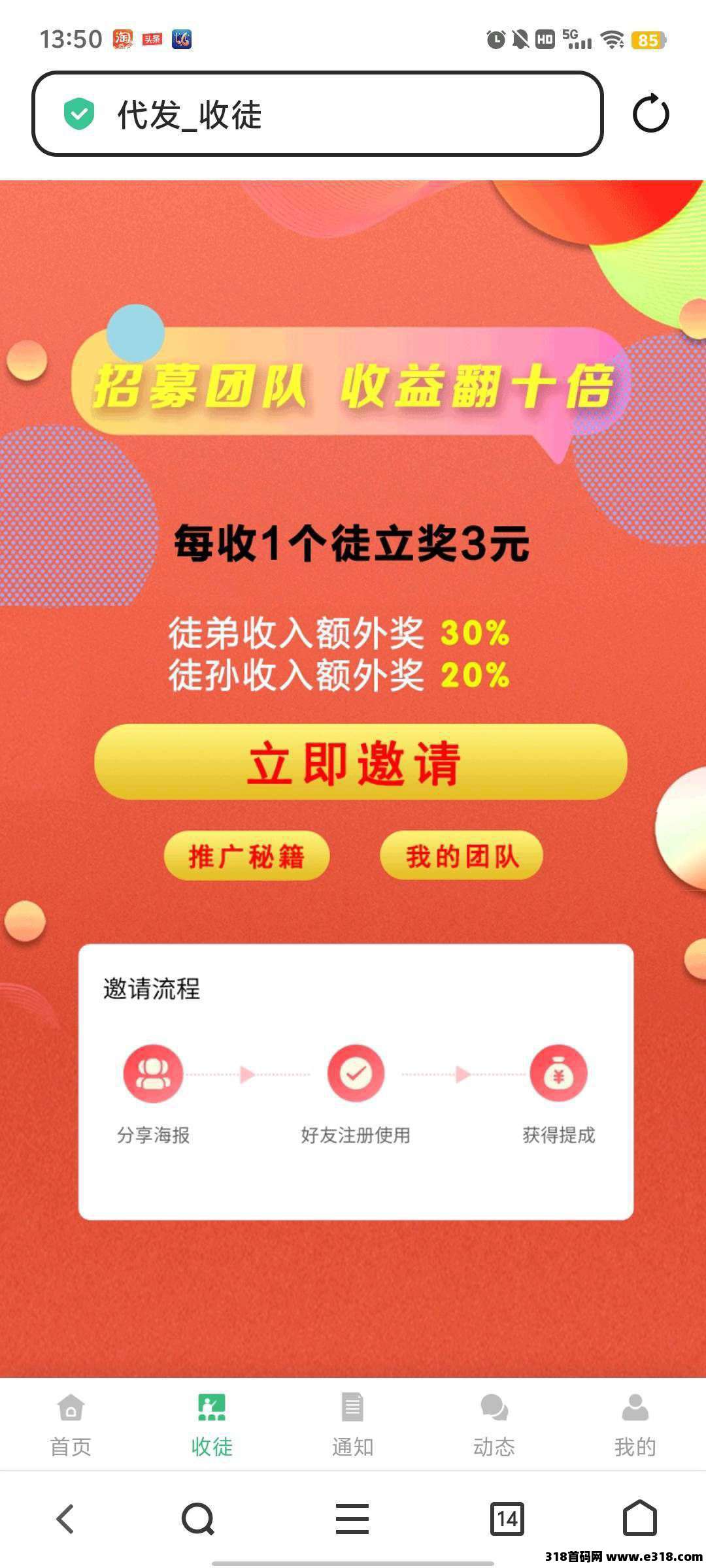Show the 14 open browser tabs
The height and width of the screenshot is (1568, 706).
click(507, 1518)
